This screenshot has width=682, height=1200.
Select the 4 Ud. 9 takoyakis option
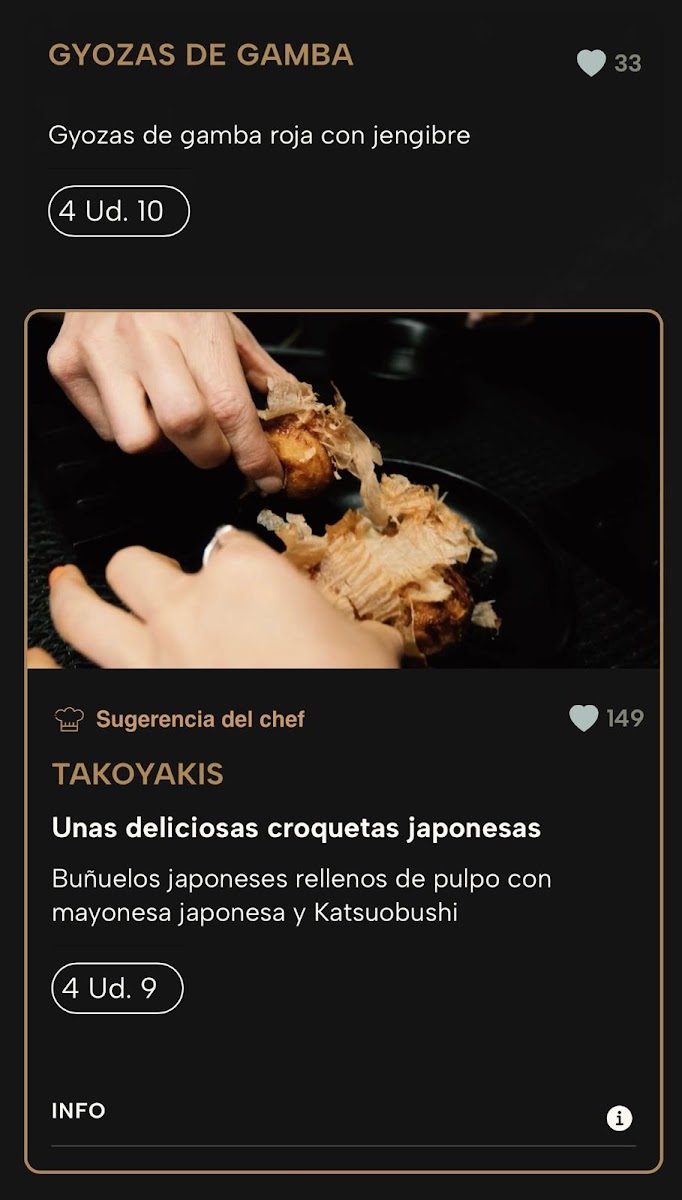[117, 988]
